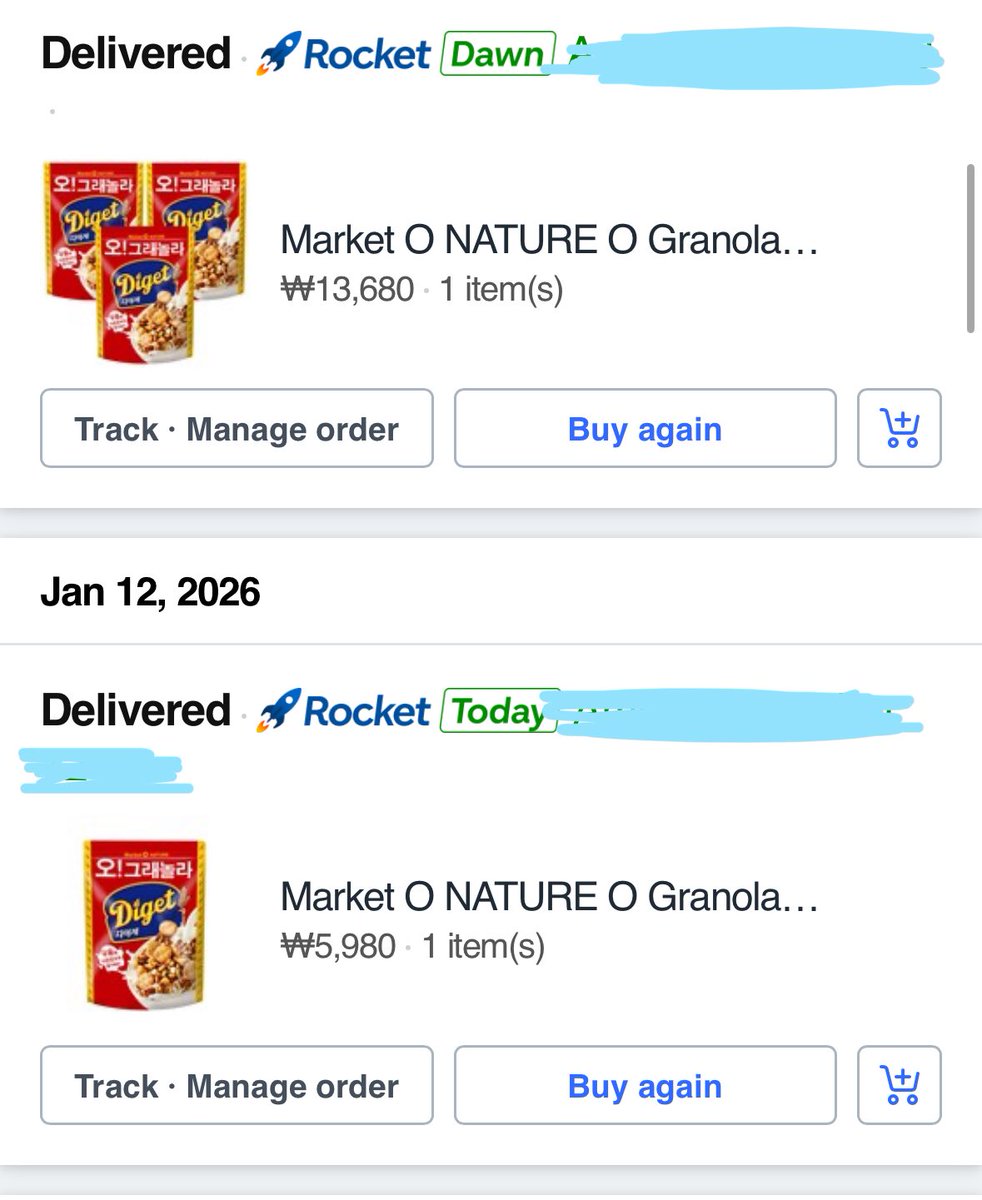The height and width of the screenshot is (1200, 982).
Task: Add the ₩13,680 granola to cart
Action: [899, 429]
